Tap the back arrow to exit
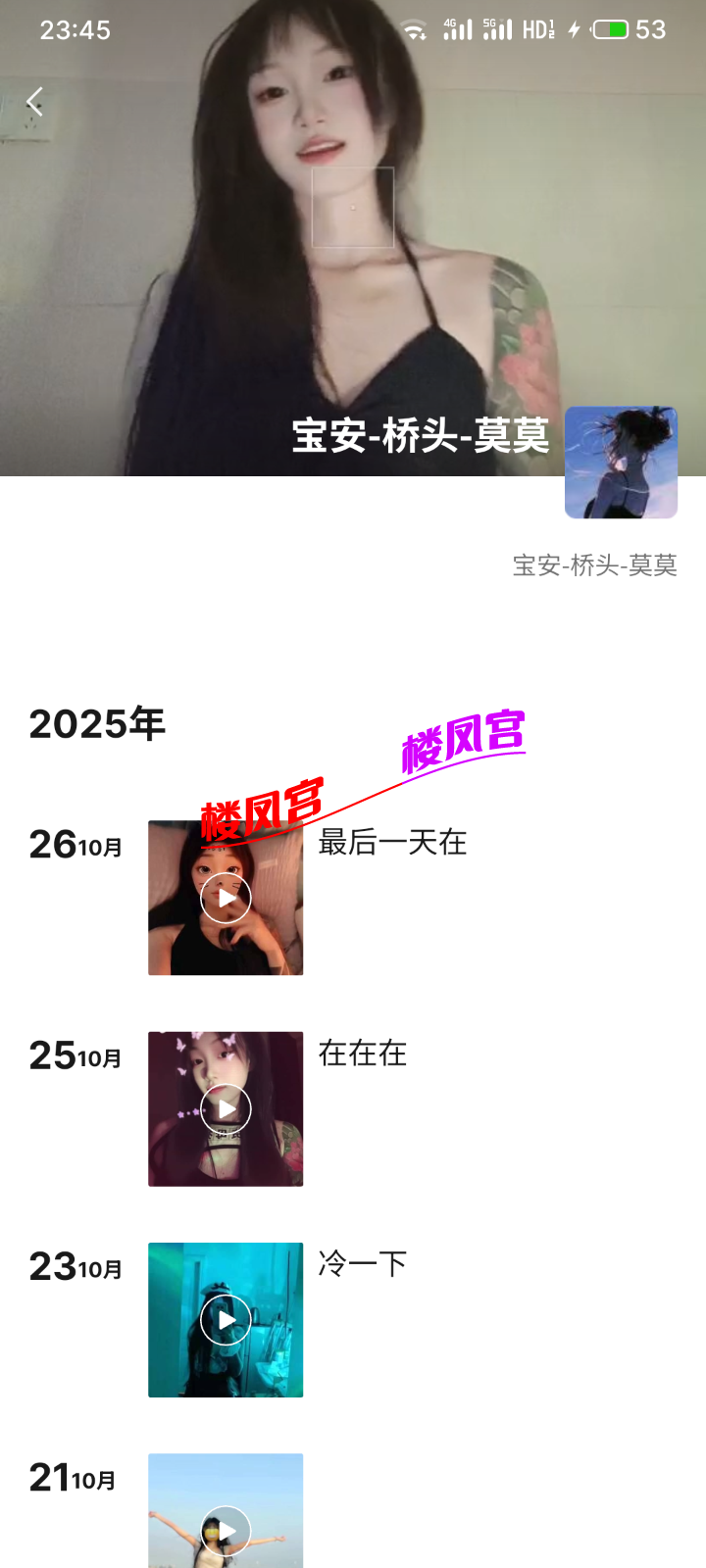Screen dimensions: 706x1568 pos(34,99)
